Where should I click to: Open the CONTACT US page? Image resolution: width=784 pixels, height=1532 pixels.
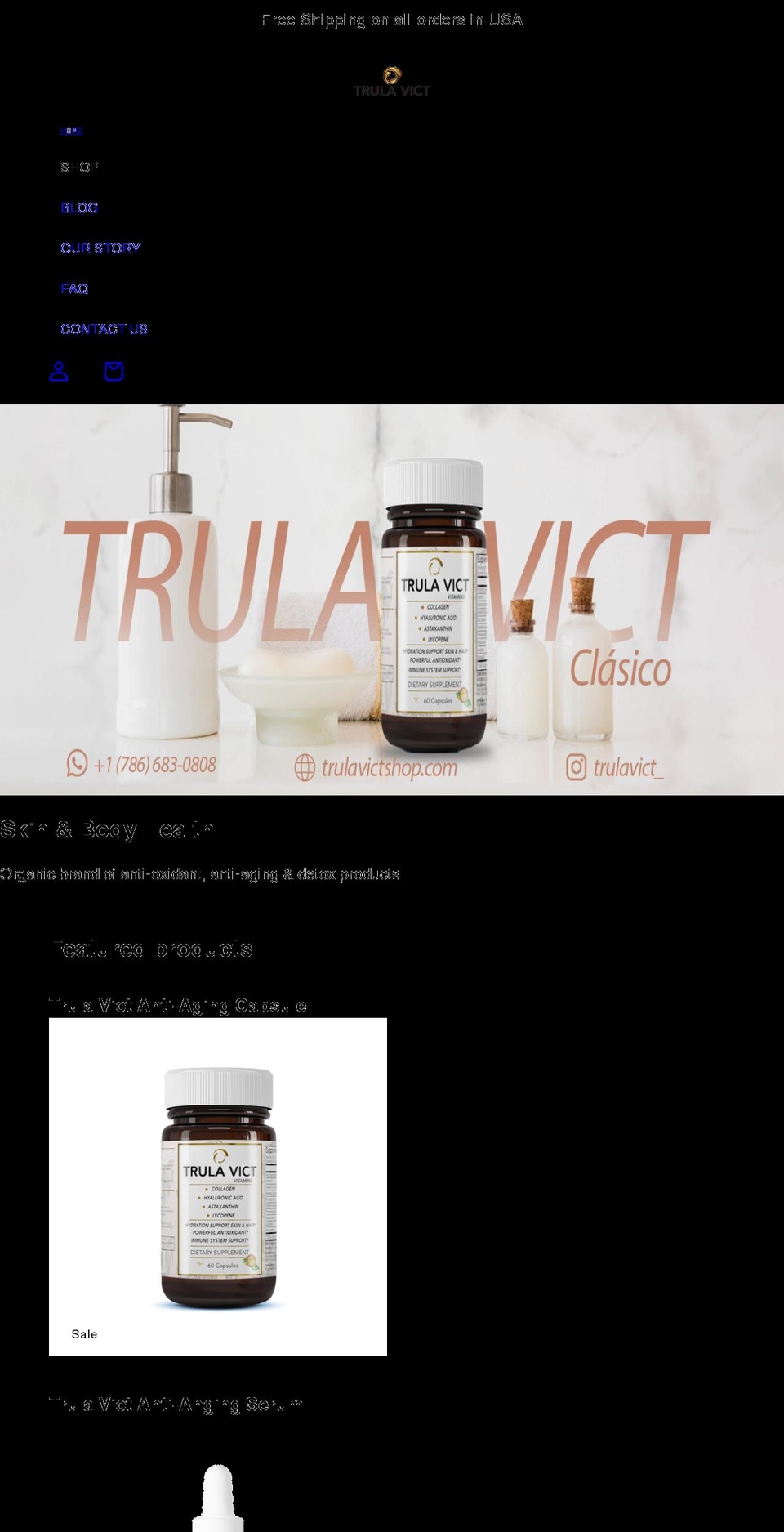click(x=104, y=328)
